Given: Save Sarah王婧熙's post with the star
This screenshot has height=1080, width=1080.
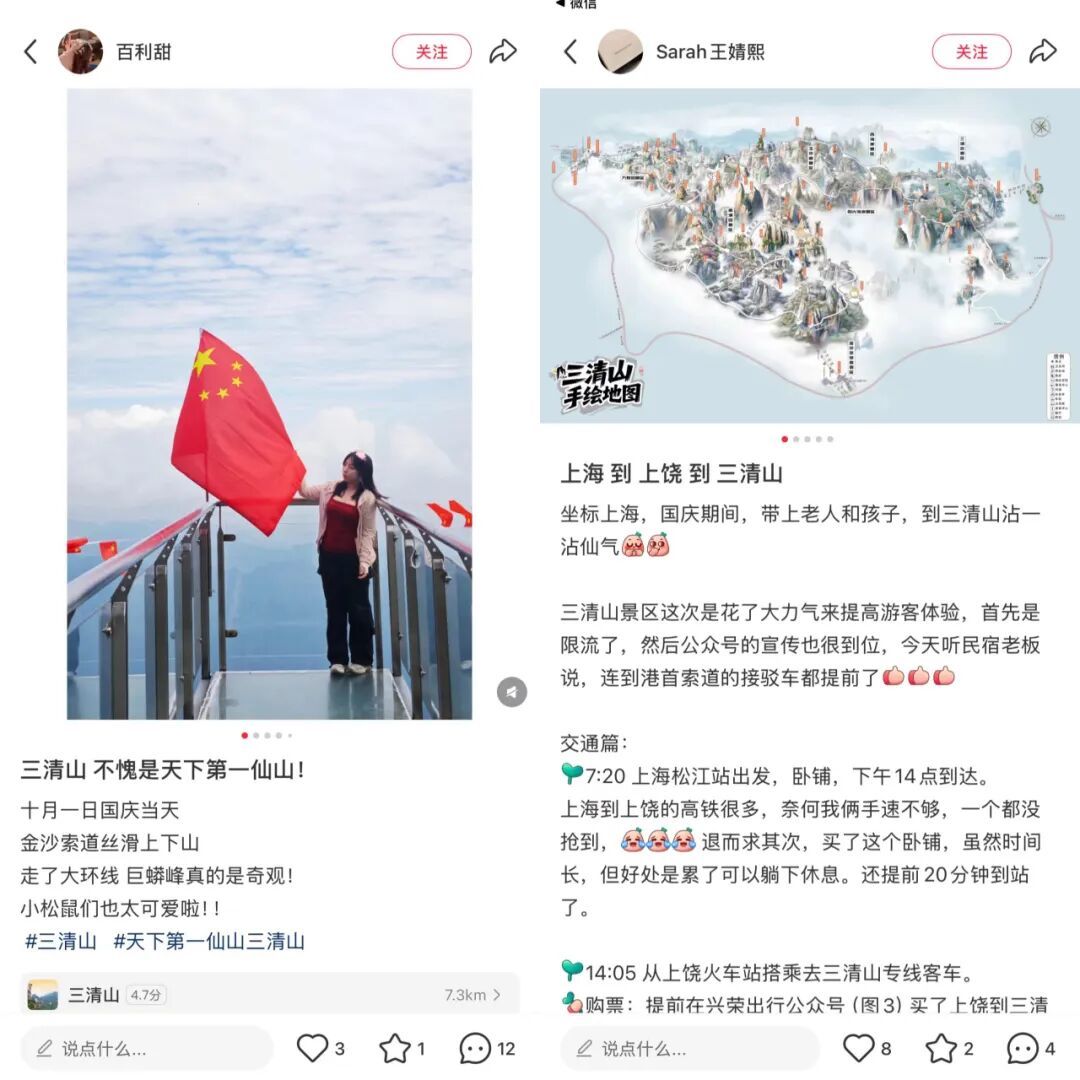Looking at the screenshot, I should (x=950, y=1048).
